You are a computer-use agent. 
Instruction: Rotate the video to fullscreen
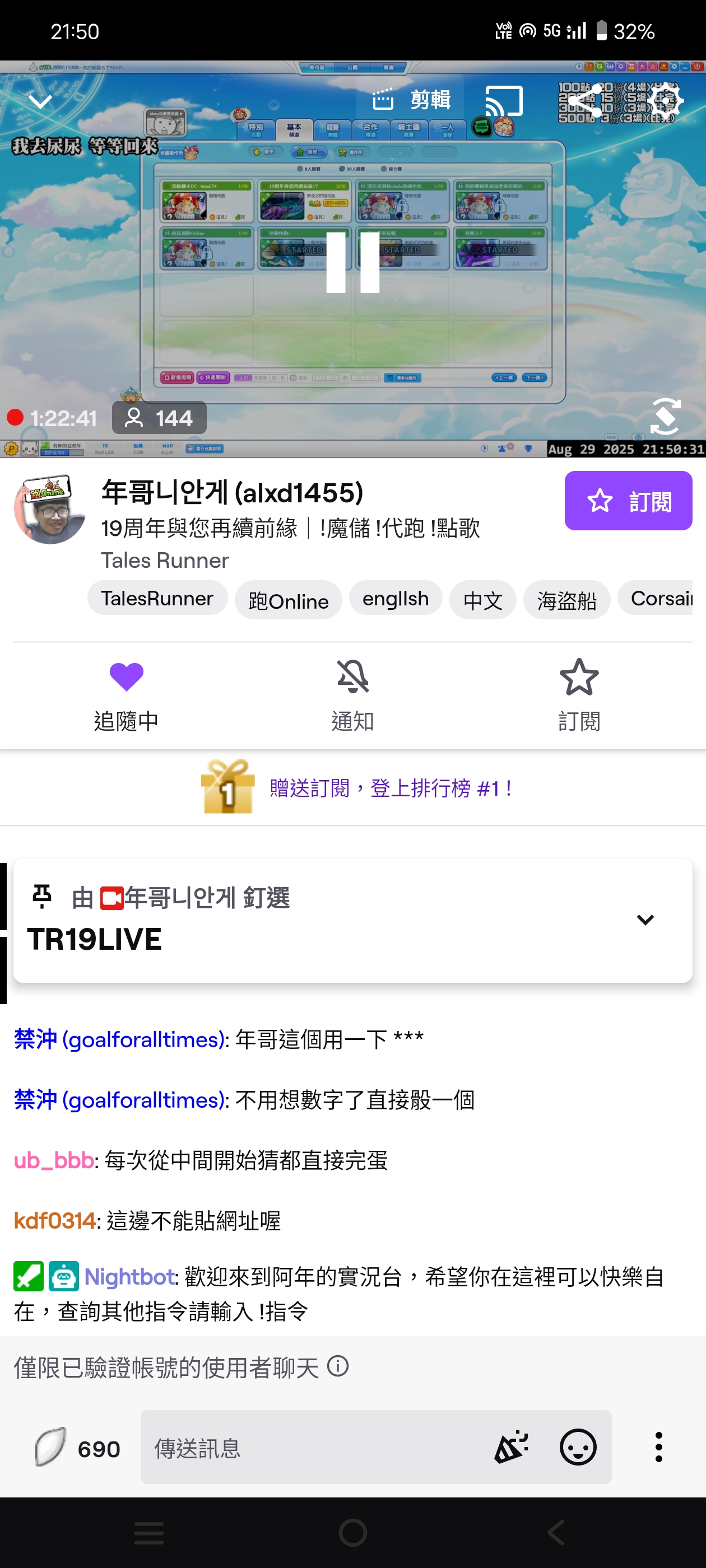(x=665, y=416)
